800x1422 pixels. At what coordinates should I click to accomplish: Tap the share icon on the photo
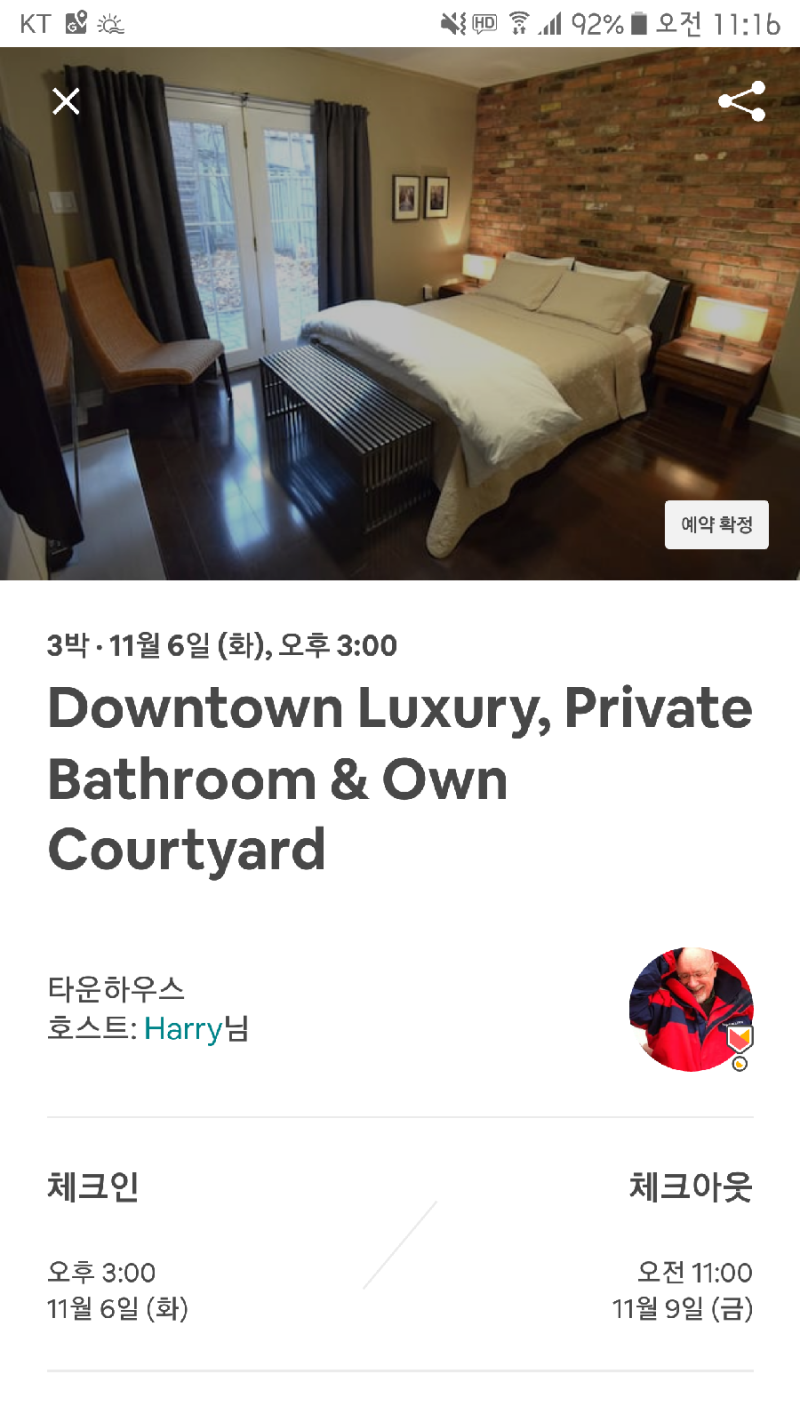(740, 101)
